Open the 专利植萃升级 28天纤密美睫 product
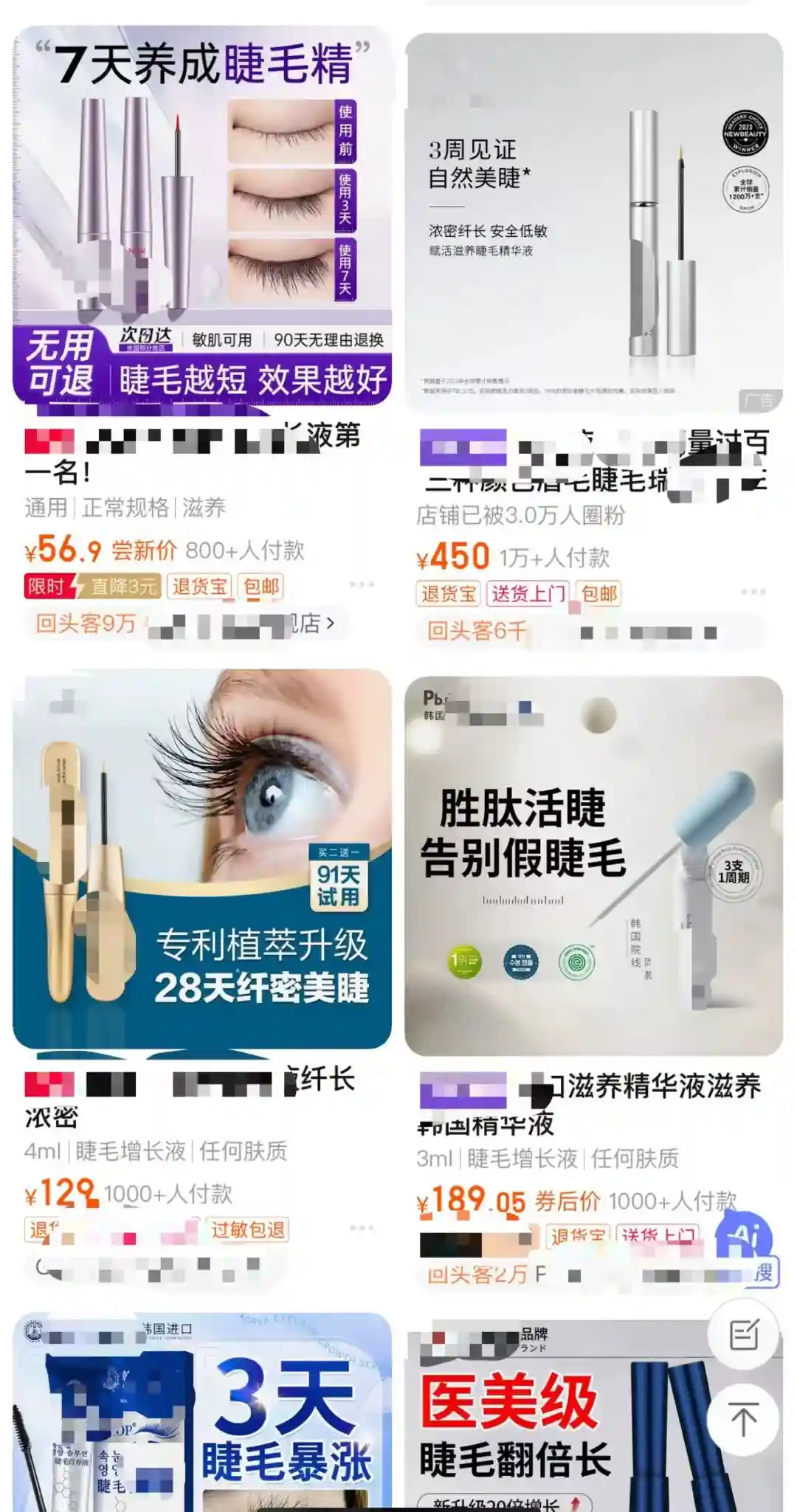The height and width of the screenshot is (1512, 797). (x=201, y=859)
